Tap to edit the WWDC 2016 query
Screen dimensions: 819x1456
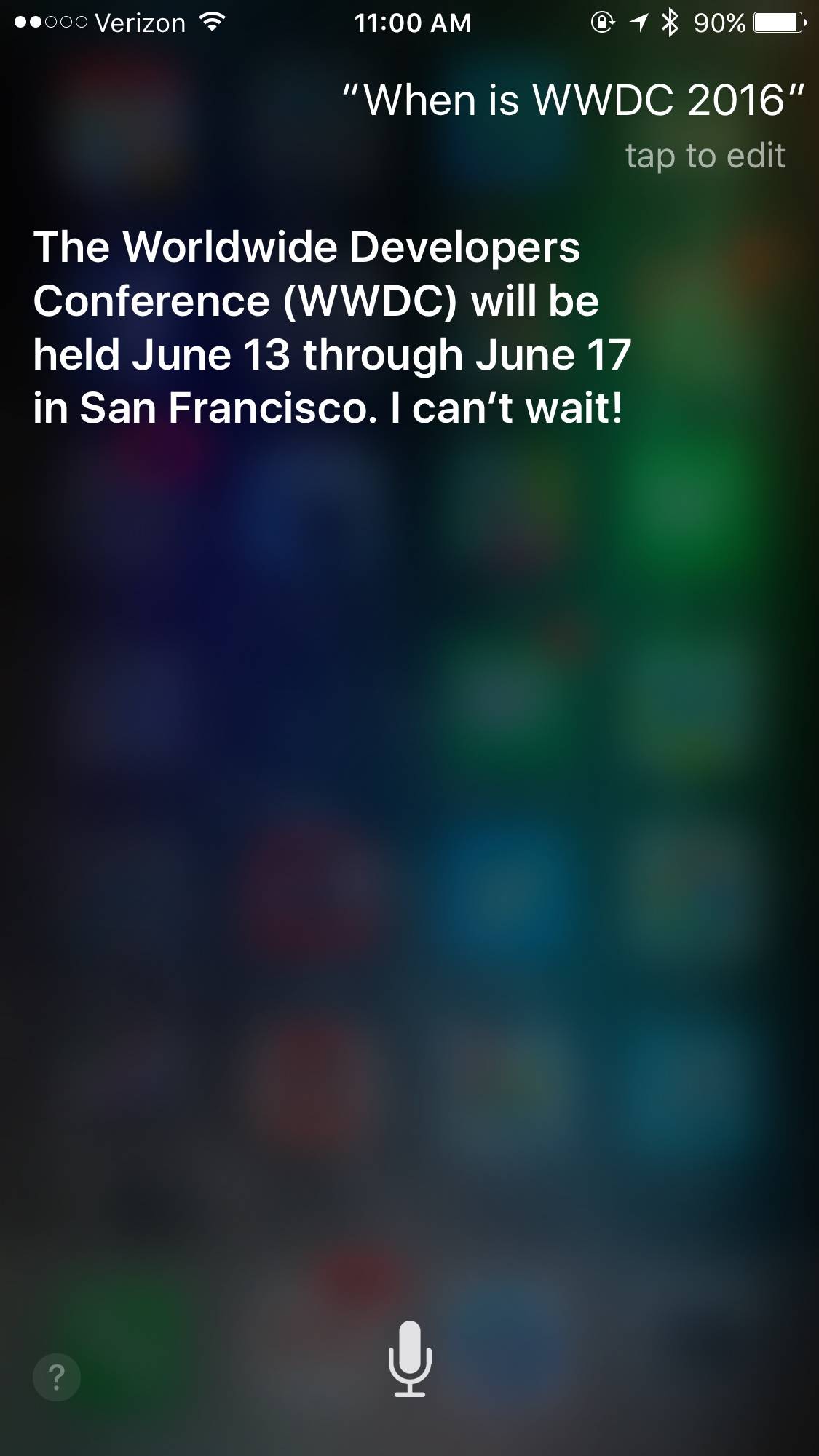(x=704, y=156)
